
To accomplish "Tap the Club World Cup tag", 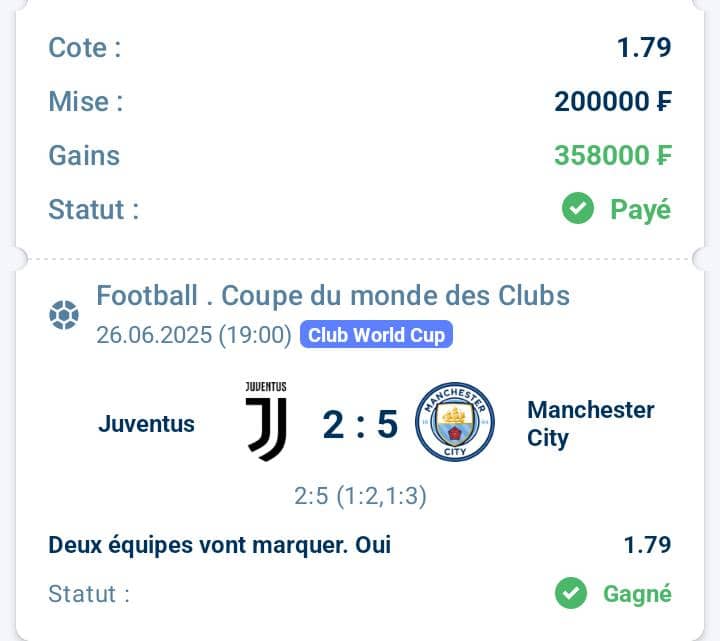I will pos(377,335).
